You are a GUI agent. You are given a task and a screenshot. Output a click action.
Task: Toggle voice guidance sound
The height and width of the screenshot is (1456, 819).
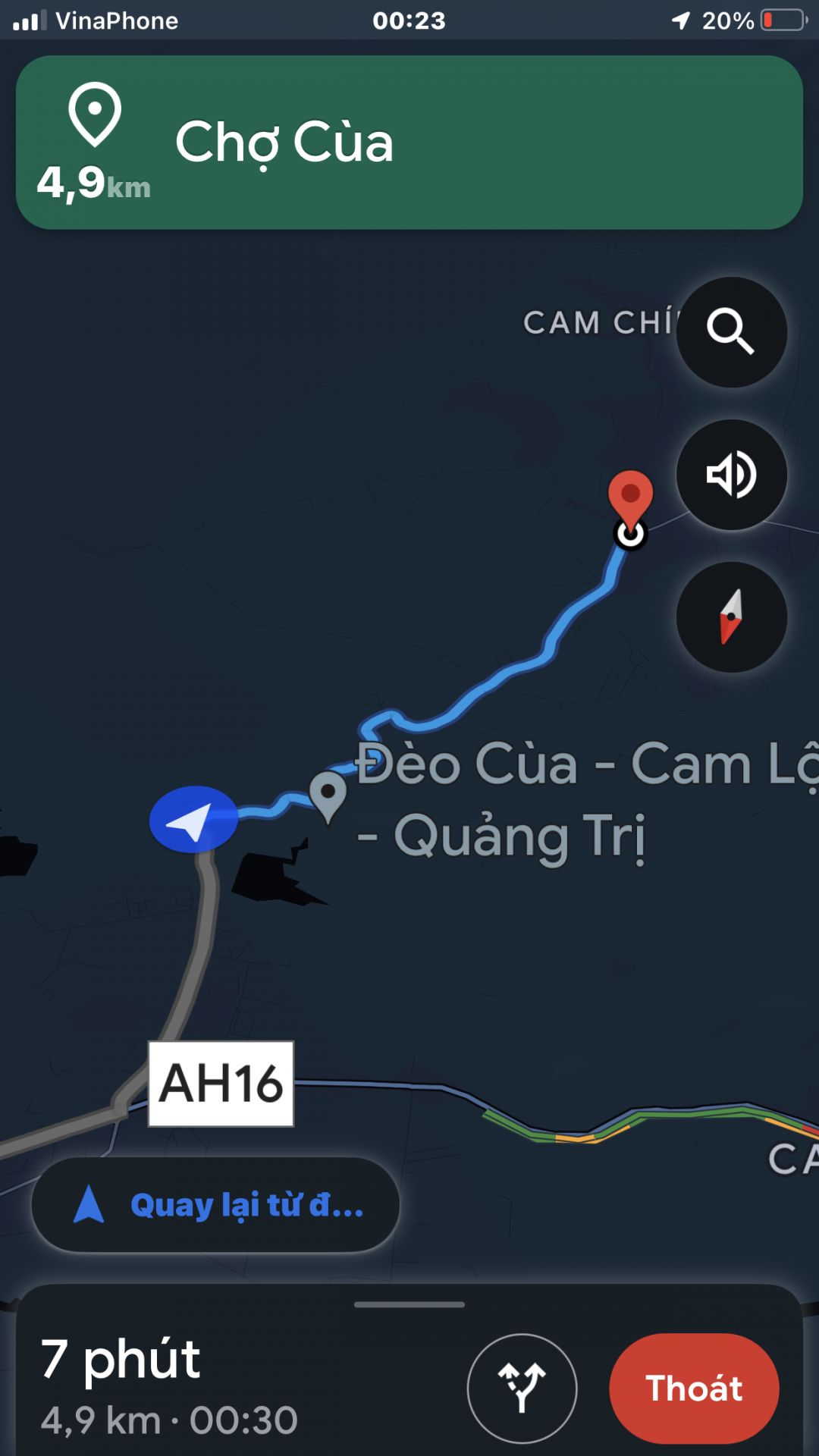point(731,475)
